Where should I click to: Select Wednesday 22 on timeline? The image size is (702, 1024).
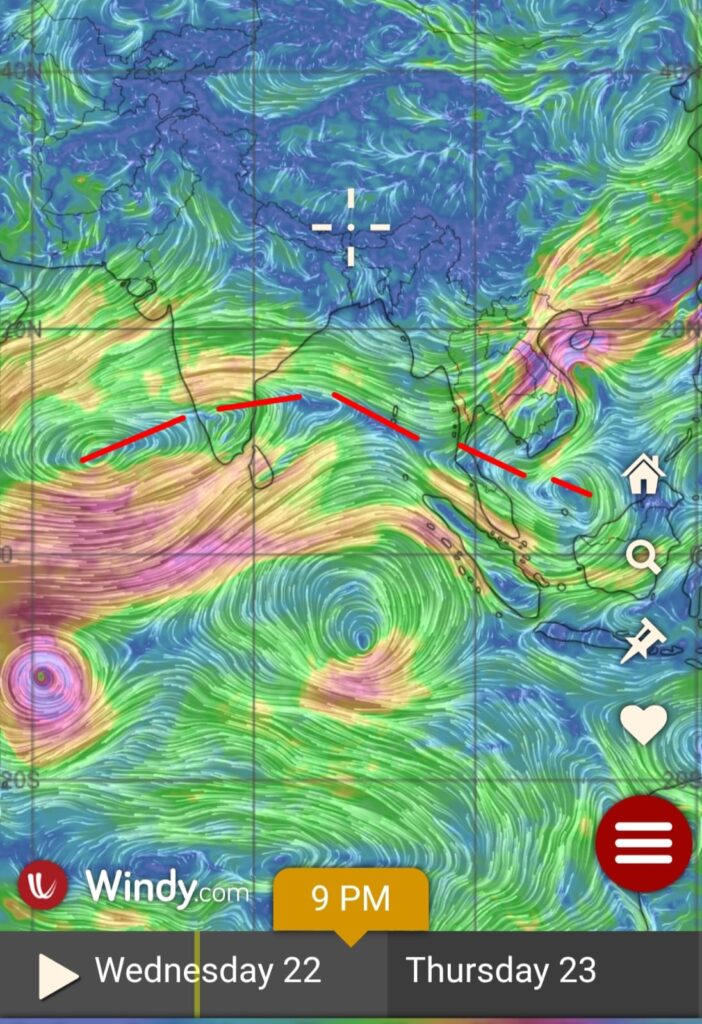click(208, 970)
